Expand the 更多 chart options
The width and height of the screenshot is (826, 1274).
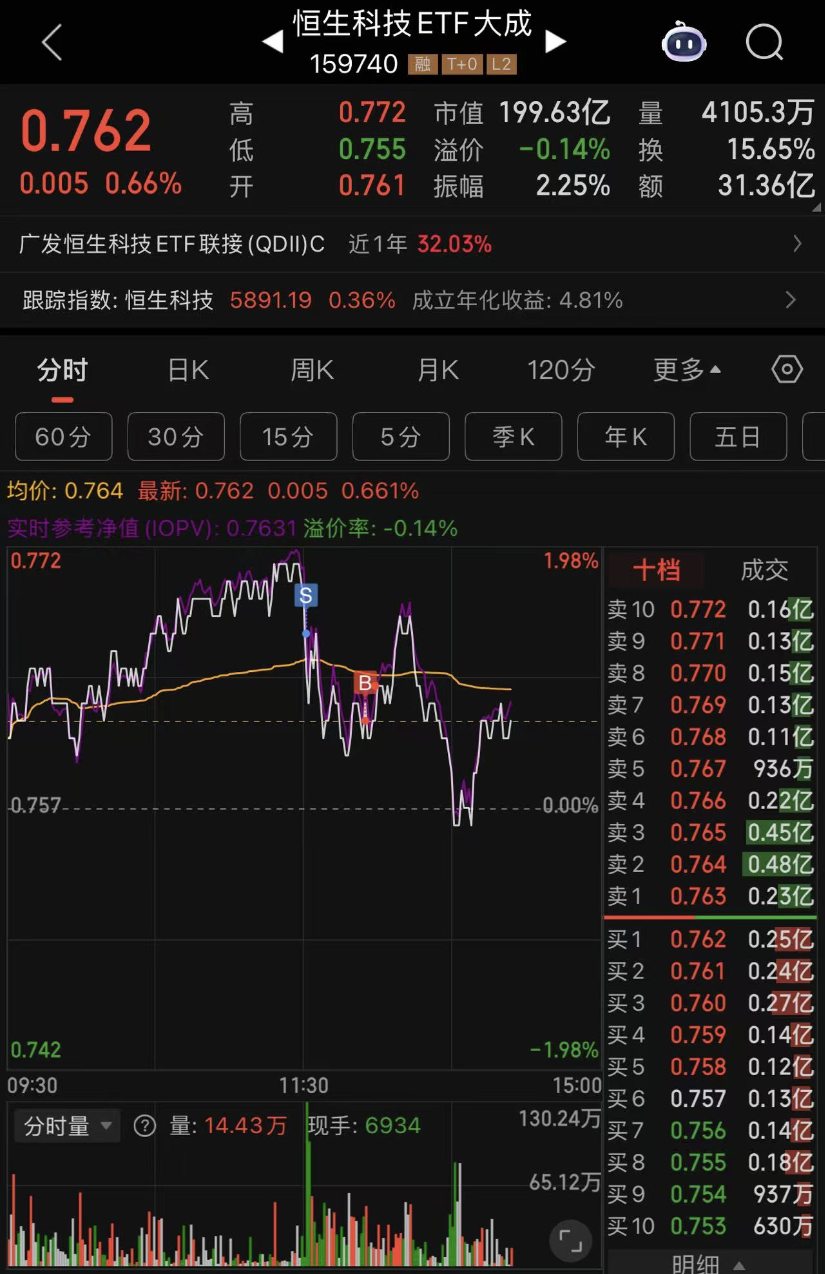(x=687, y=371)
